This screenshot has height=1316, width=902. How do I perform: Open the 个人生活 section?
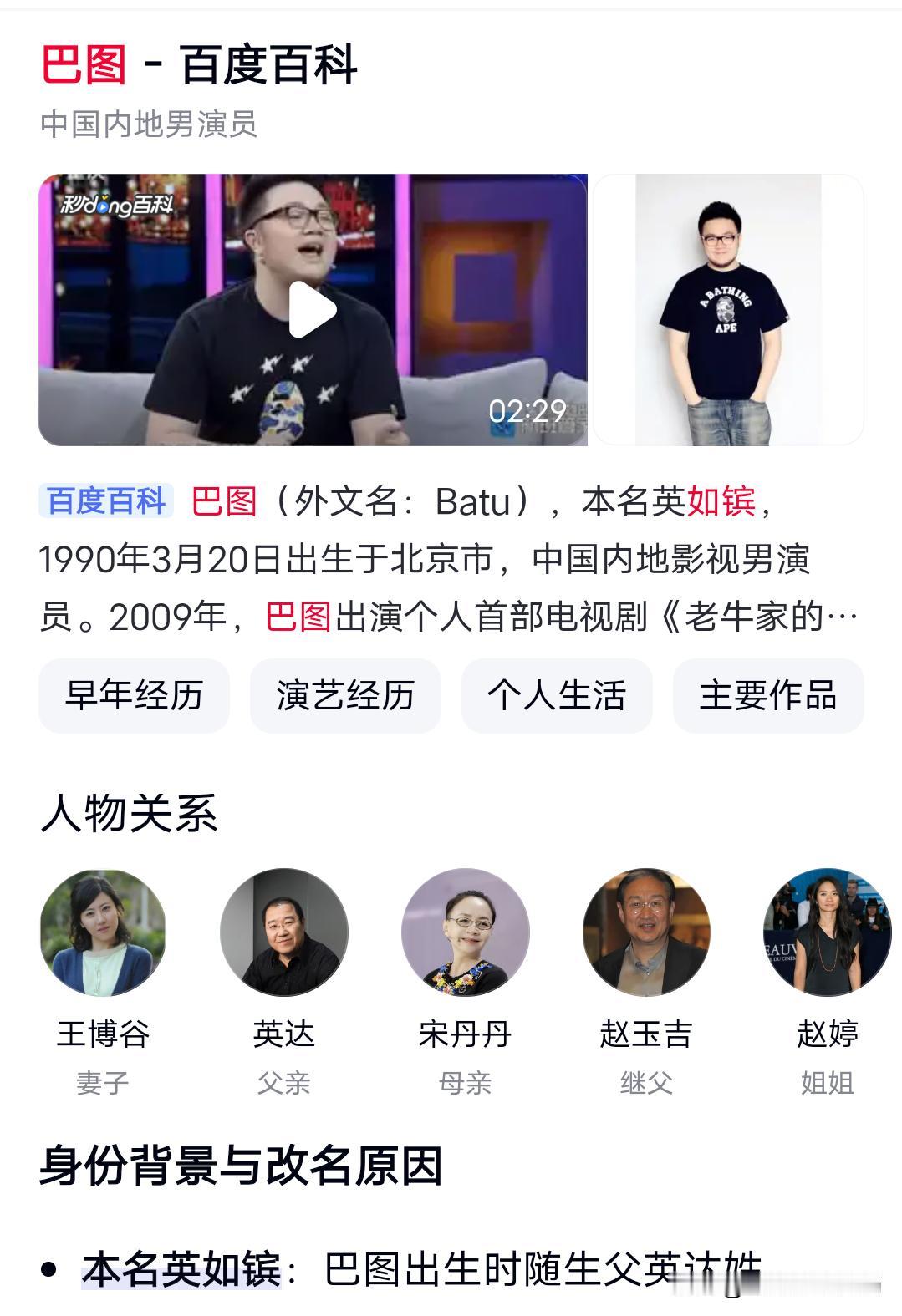point(556,697)
